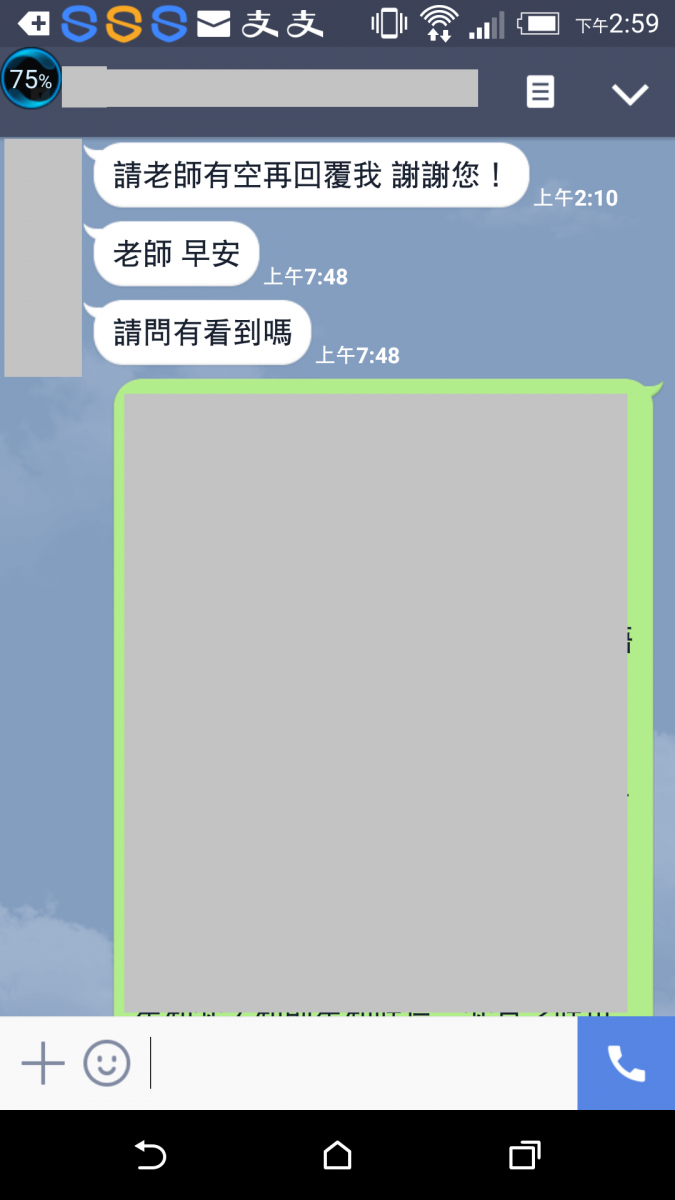The height and width of the screenshot is (1200, 675).
Task: Start a voice call with phone button
Action: [x=626, y=1063]
